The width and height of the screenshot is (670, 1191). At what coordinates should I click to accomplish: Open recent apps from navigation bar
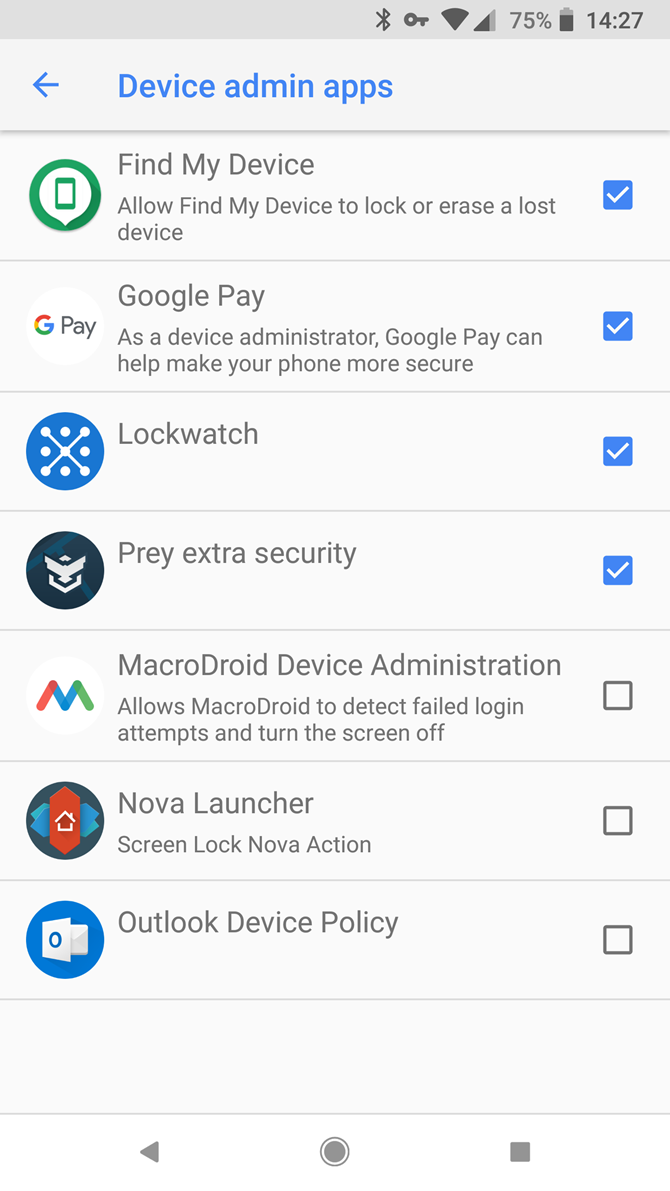pos(520,1152)
